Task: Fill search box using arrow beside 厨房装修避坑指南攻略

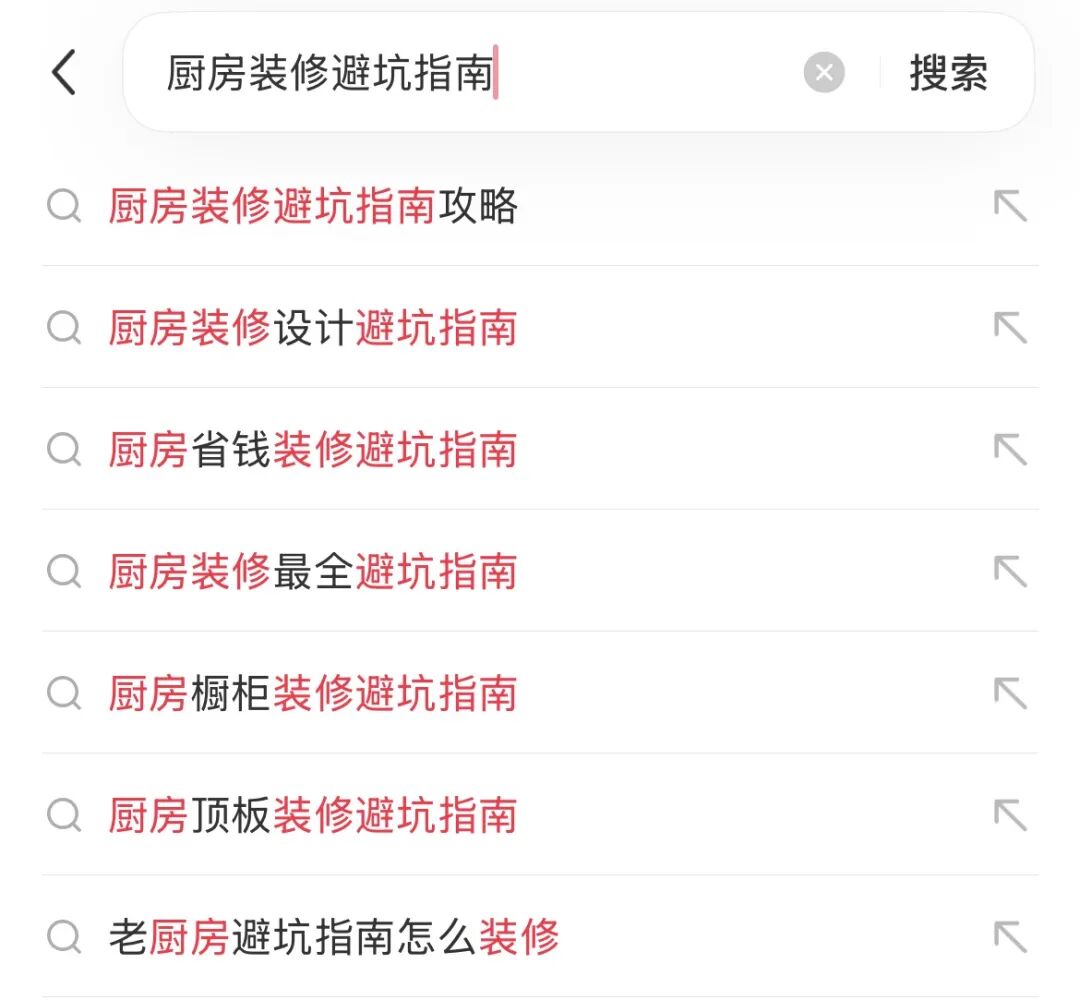Action: (x=1010, y=206)
